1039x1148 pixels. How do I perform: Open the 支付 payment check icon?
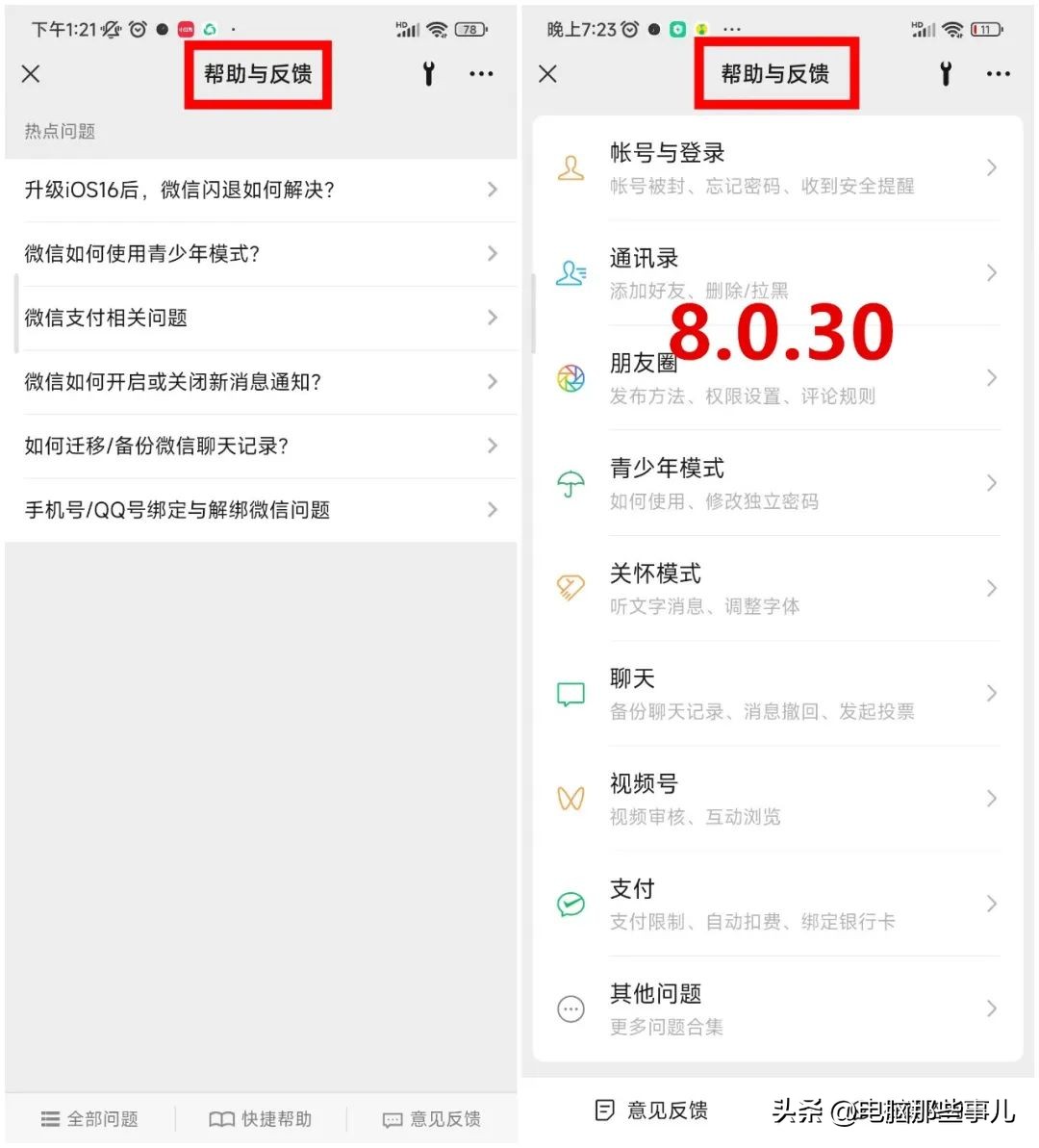[570, 903]
